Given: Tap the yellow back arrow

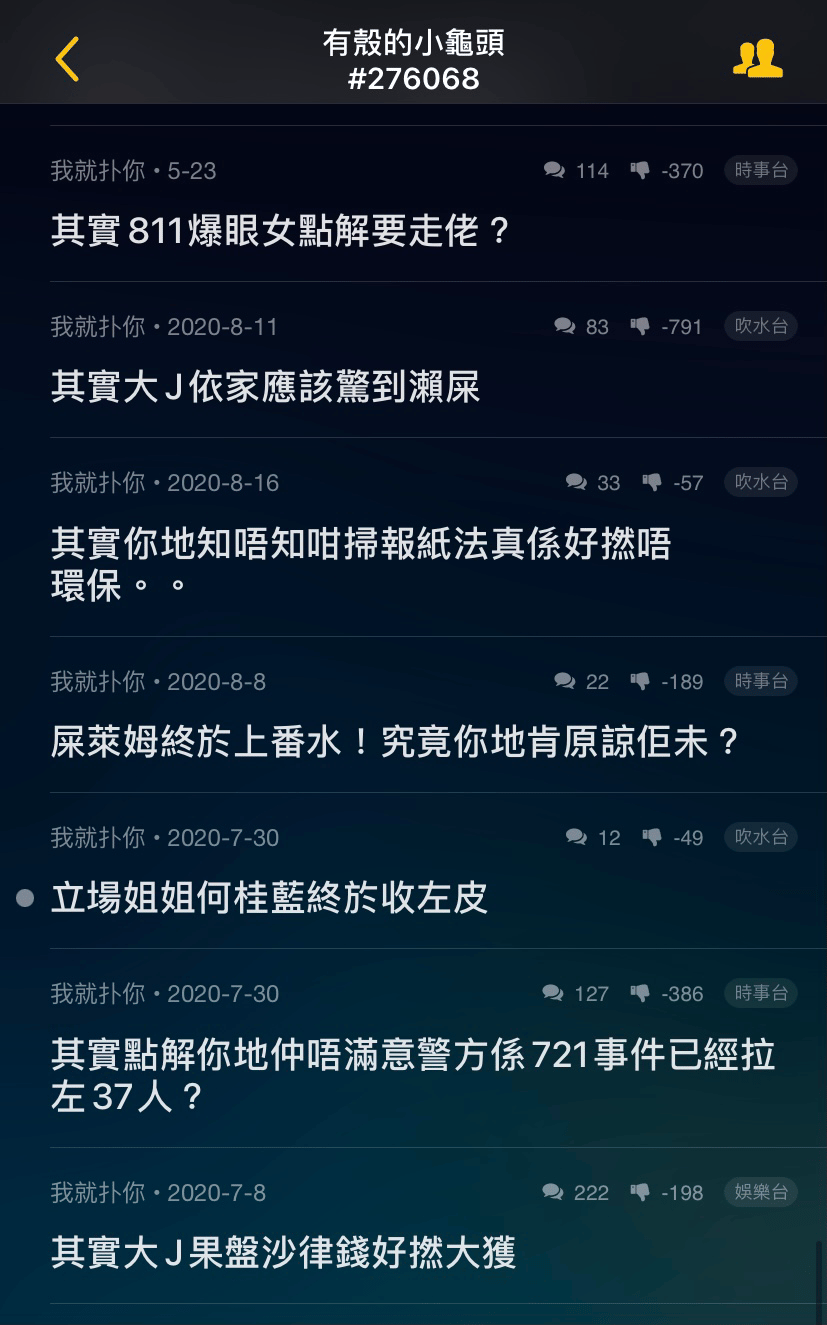Looking at the screenshot, I should (66, 59).
